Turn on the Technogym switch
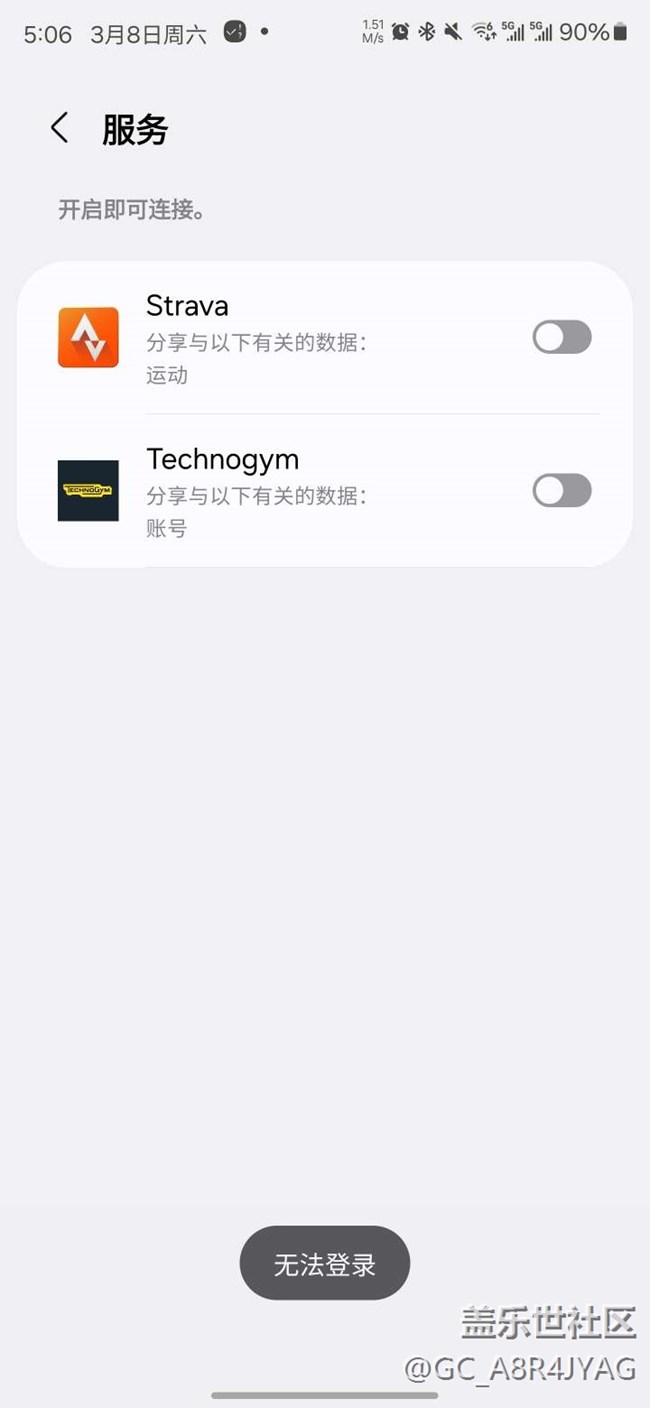 coord(562,490)
